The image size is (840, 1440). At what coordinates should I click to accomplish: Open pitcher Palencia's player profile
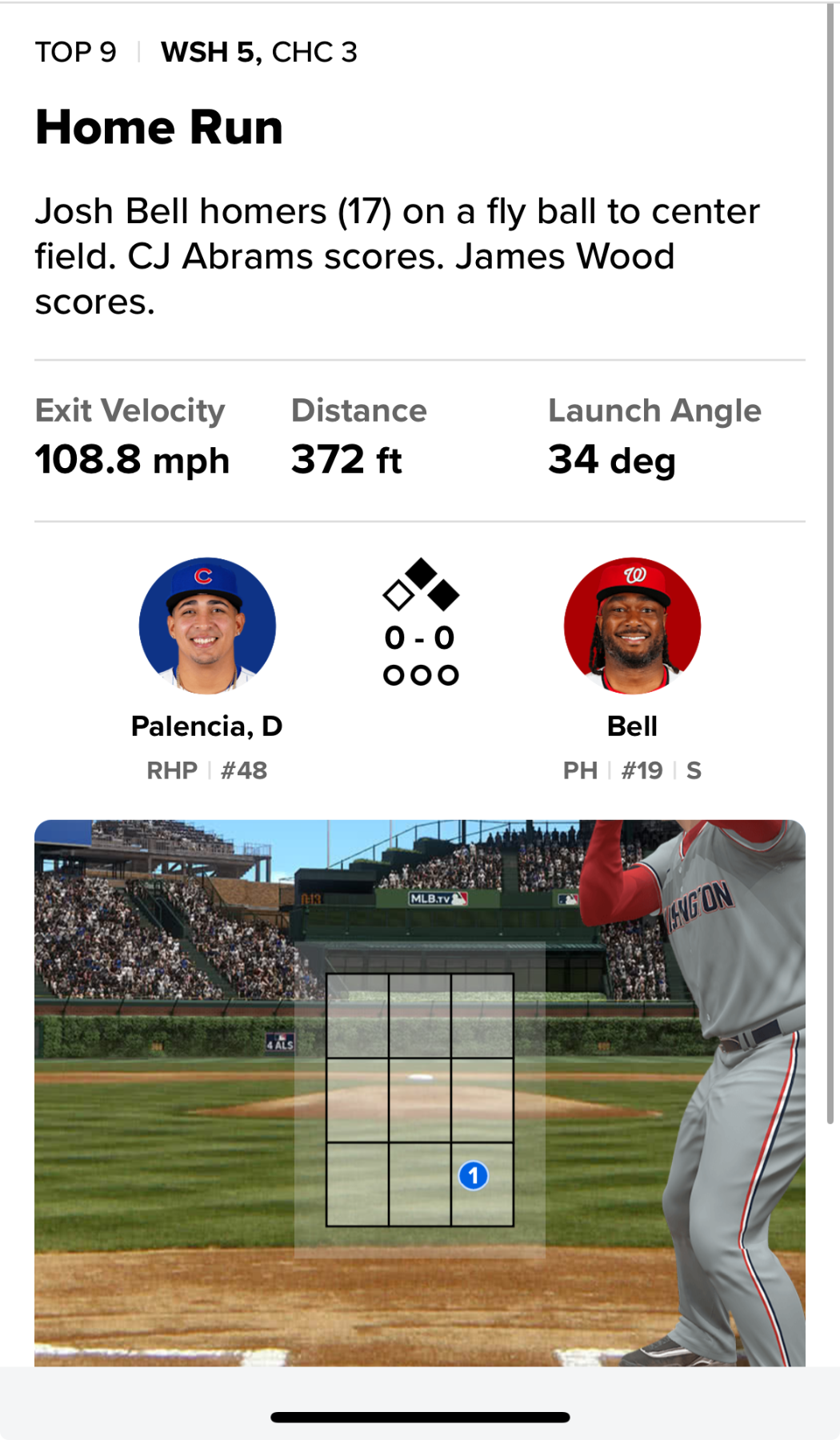[207, 626]
